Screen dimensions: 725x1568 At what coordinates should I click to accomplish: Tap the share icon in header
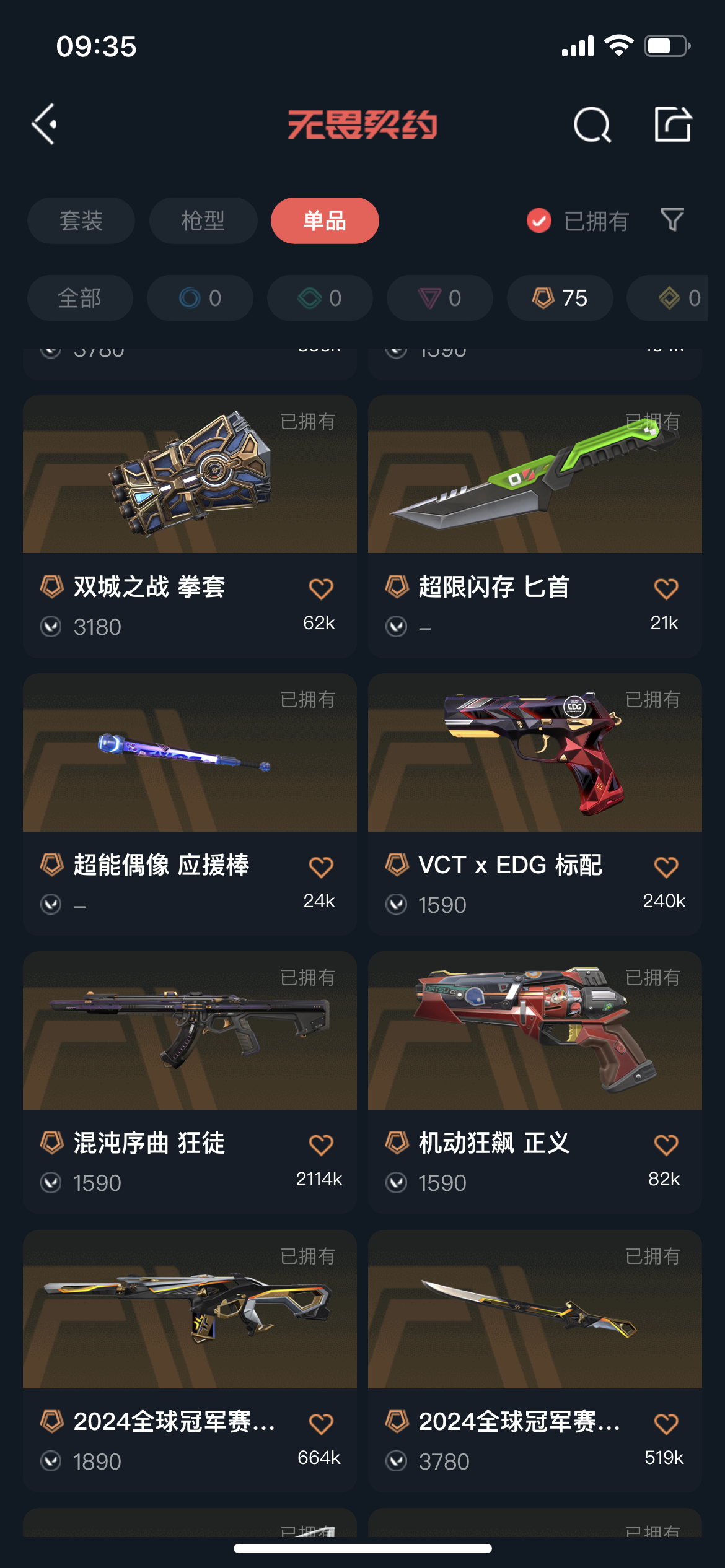[x=673, y=124]
